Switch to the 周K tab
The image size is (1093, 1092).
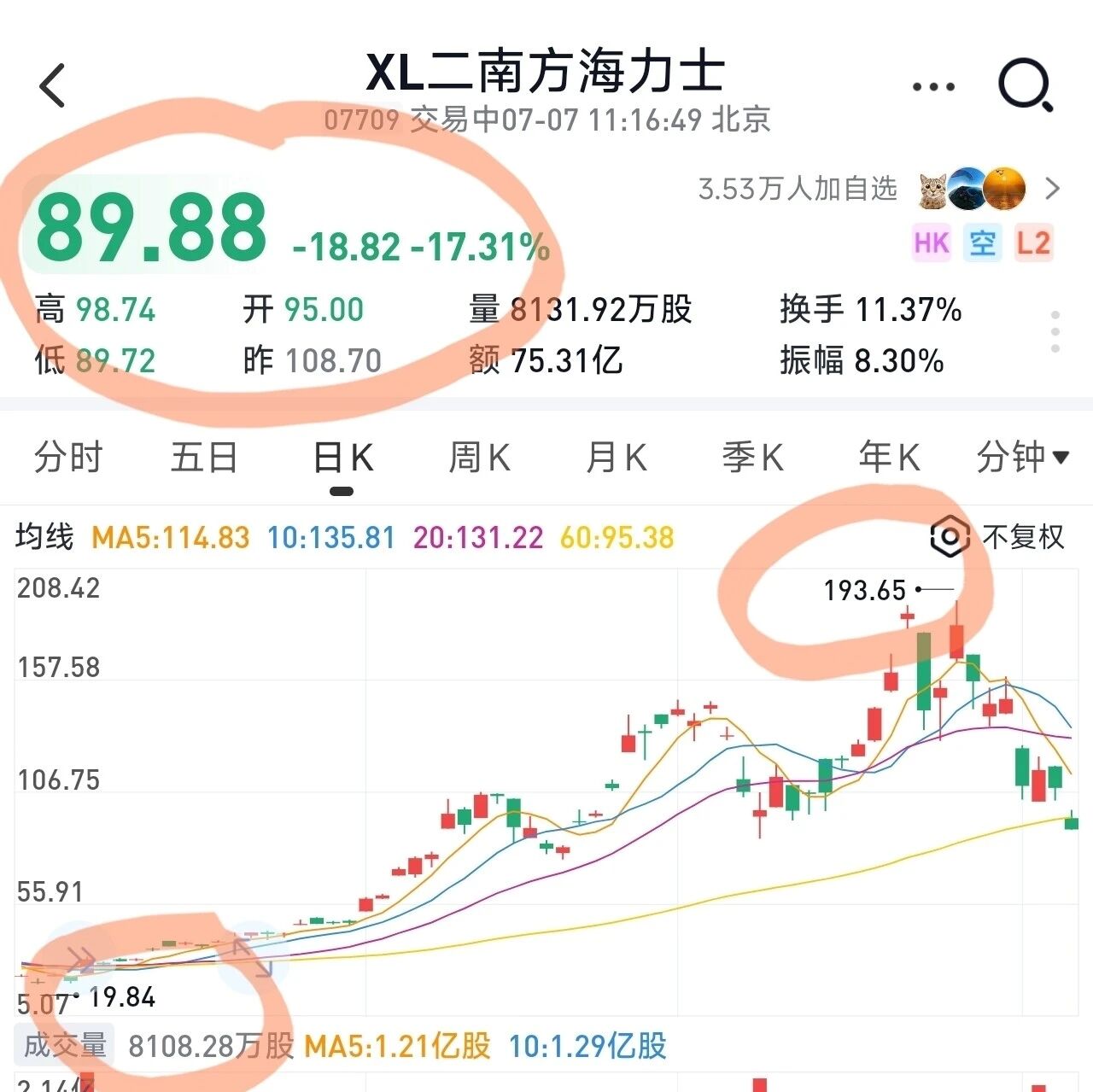pos(480,458)
